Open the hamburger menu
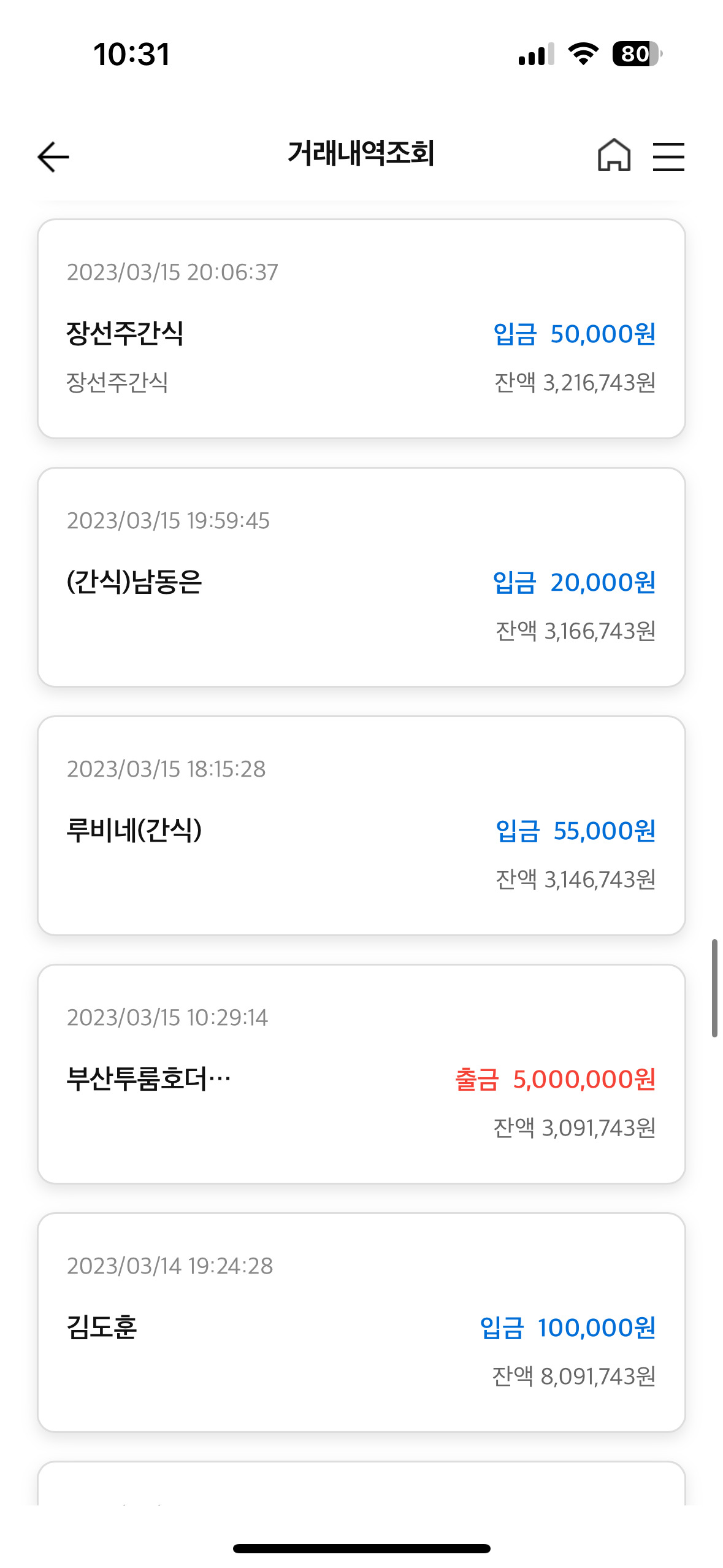723x1568 pixels. [x=668, y=156]
